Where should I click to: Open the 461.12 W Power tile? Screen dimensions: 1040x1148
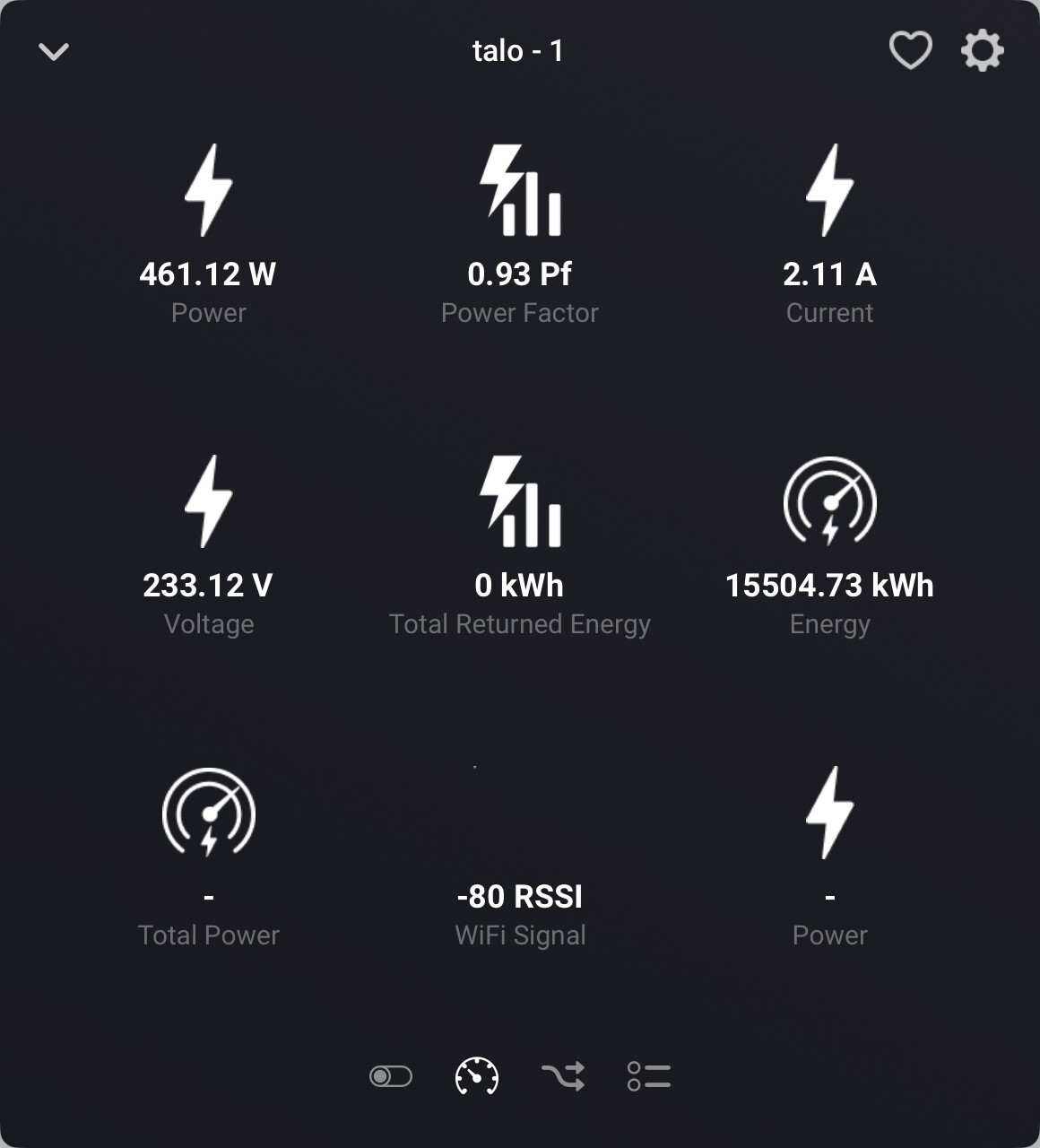(x=208, y=235)
